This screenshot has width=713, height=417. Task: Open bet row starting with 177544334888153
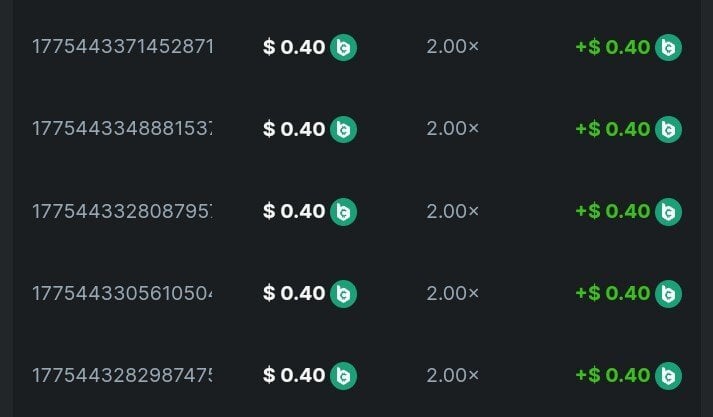(122, 129)
